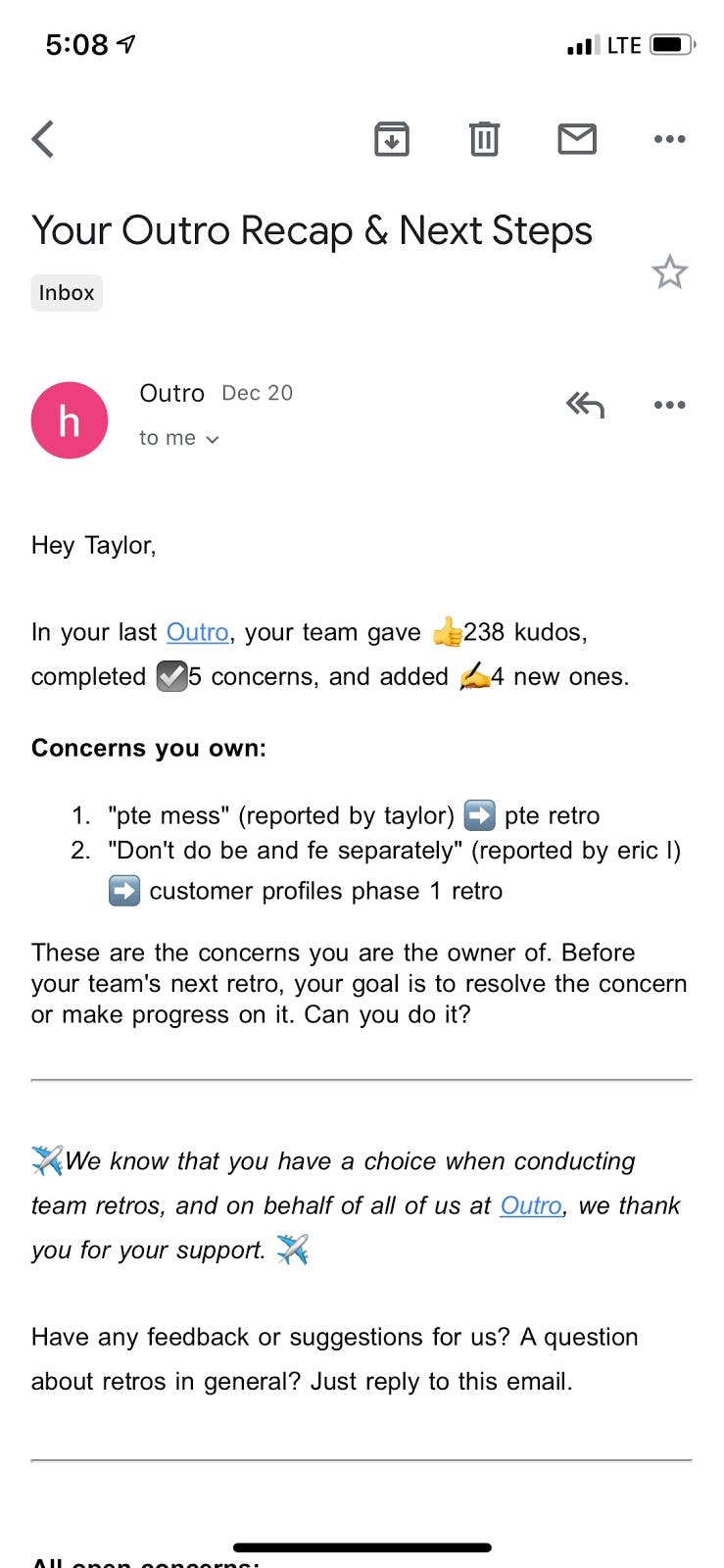Image resolution: width=724 pixels, height=1568 pixels.
Task: Reply all to the Outro message
Action: pos(585,405)
